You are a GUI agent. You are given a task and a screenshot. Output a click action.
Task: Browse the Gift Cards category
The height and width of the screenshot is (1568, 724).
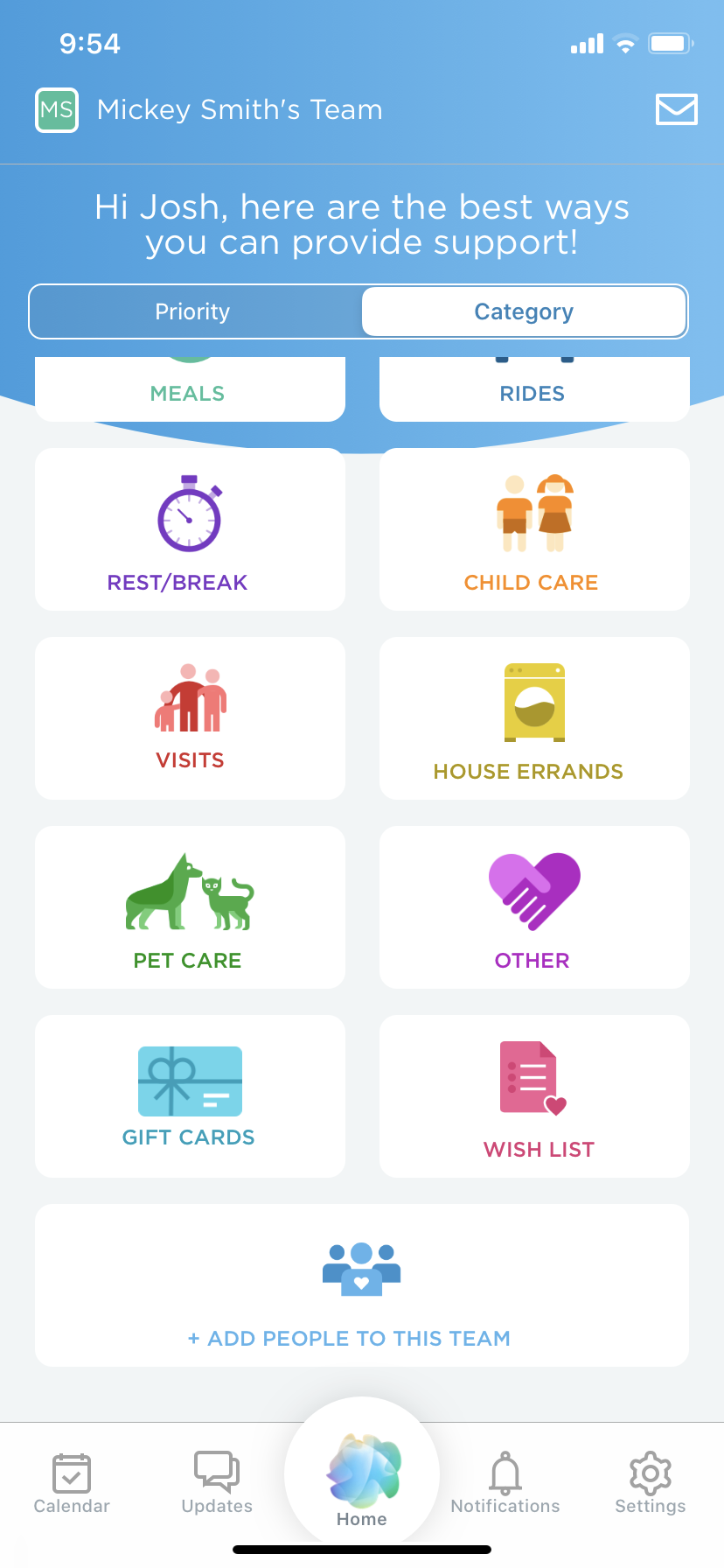pos(190,1096)
